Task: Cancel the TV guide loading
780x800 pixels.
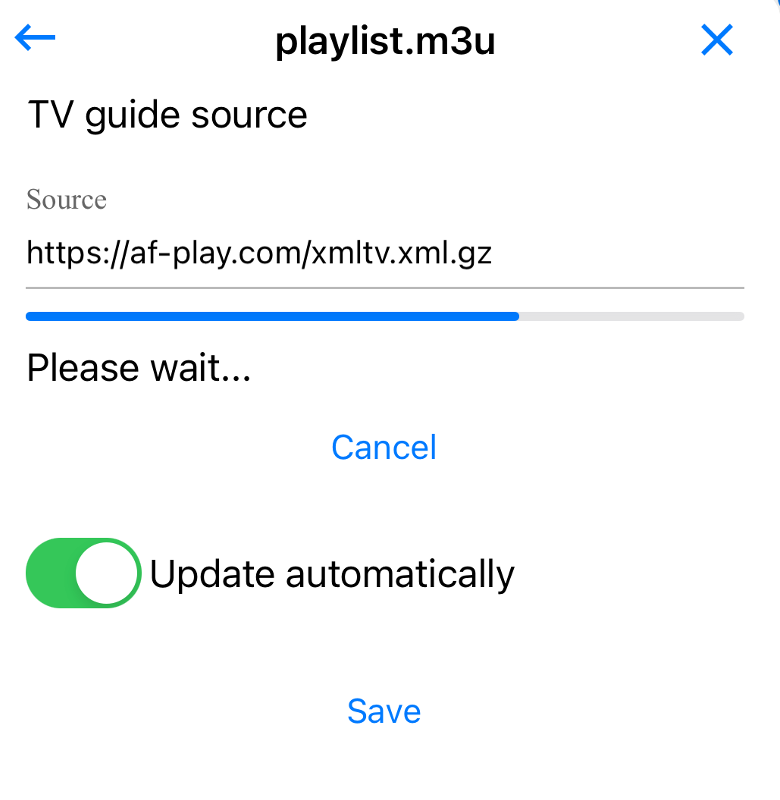Action: pos(384,447)
